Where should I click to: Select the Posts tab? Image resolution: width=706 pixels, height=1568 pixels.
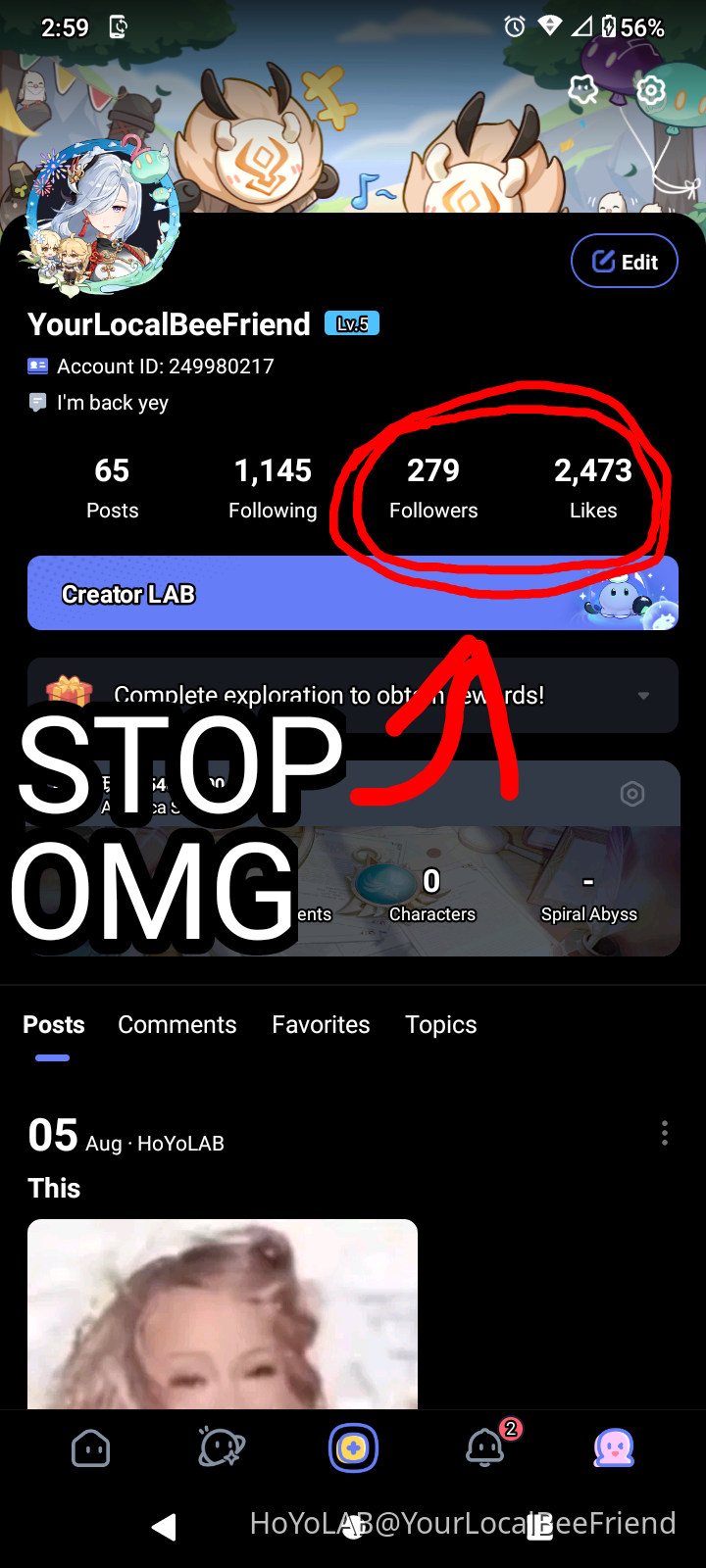54,1025
